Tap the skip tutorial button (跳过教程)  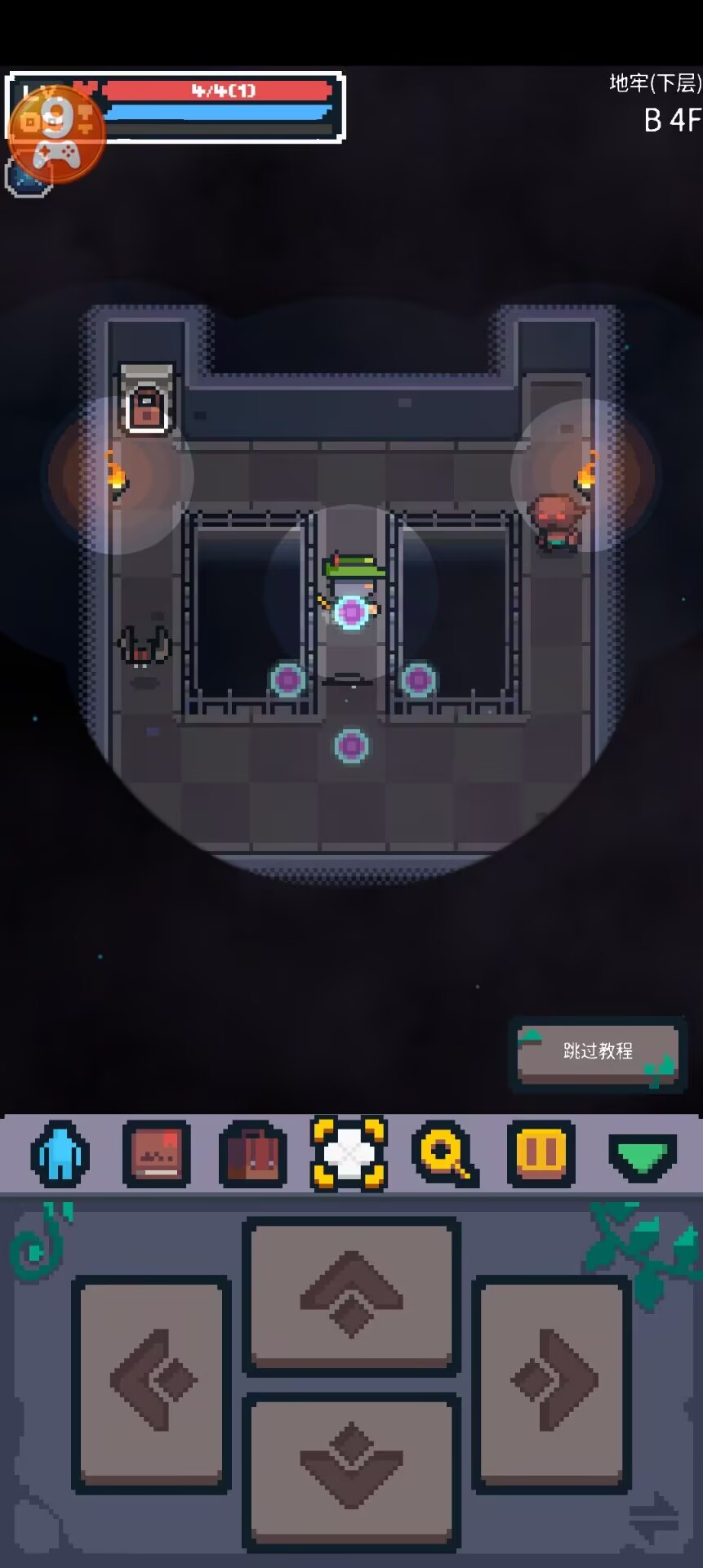pyautogui.click(x=598, y=1052)
